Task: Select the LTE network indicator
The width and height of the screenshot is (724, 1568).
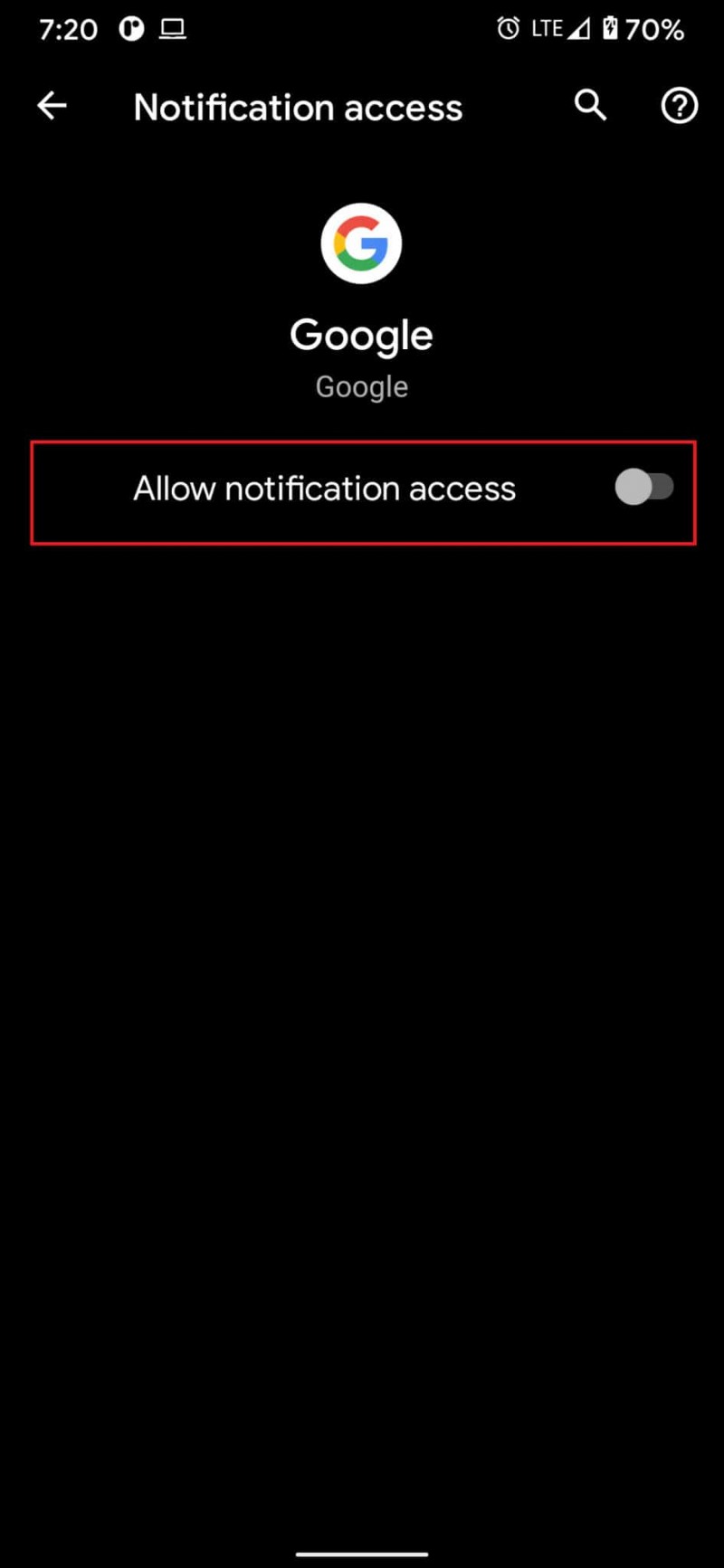Action: 547,28
